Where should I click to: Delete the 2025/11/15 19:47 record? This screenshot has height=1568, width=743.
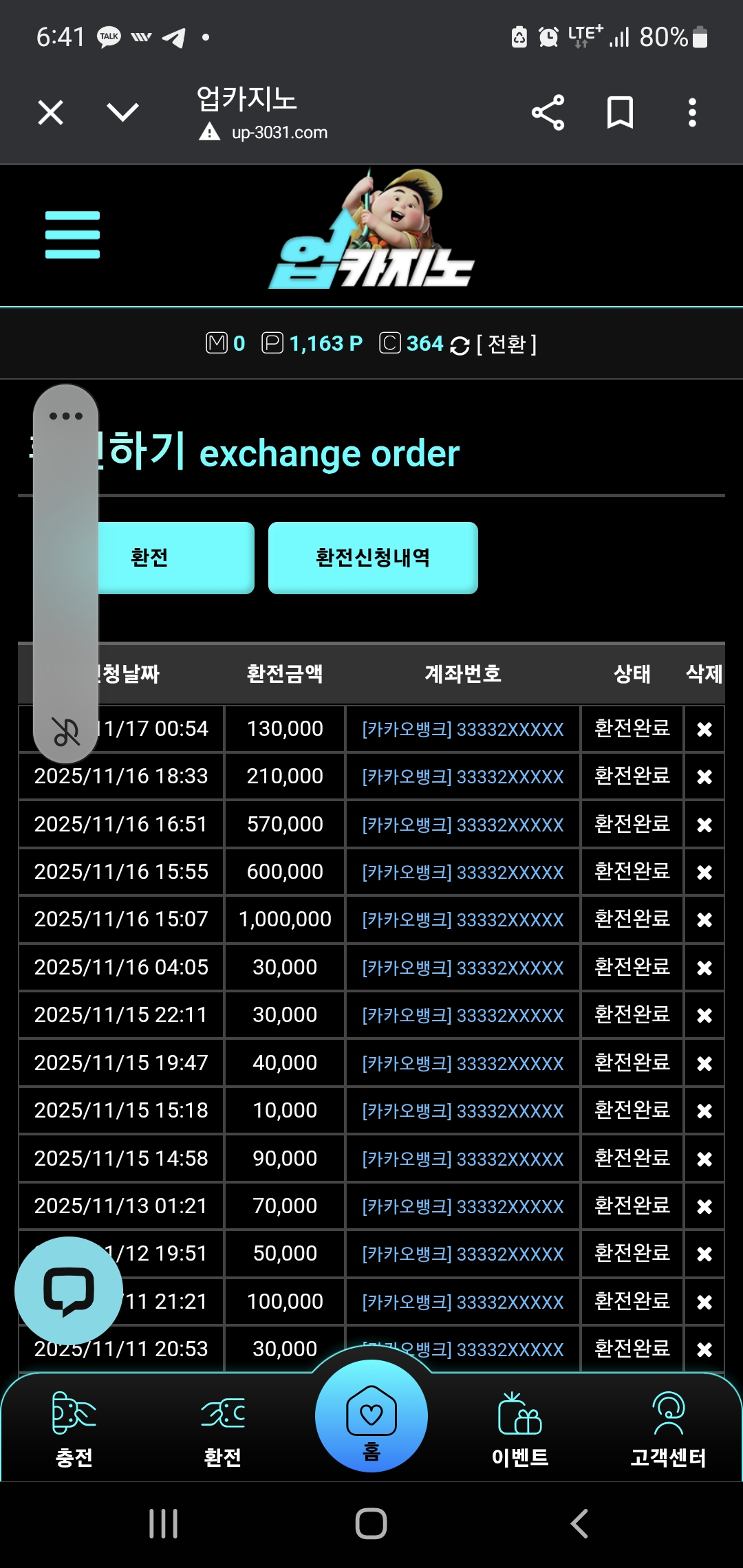pyautogui.click(x=704, y=1064)
